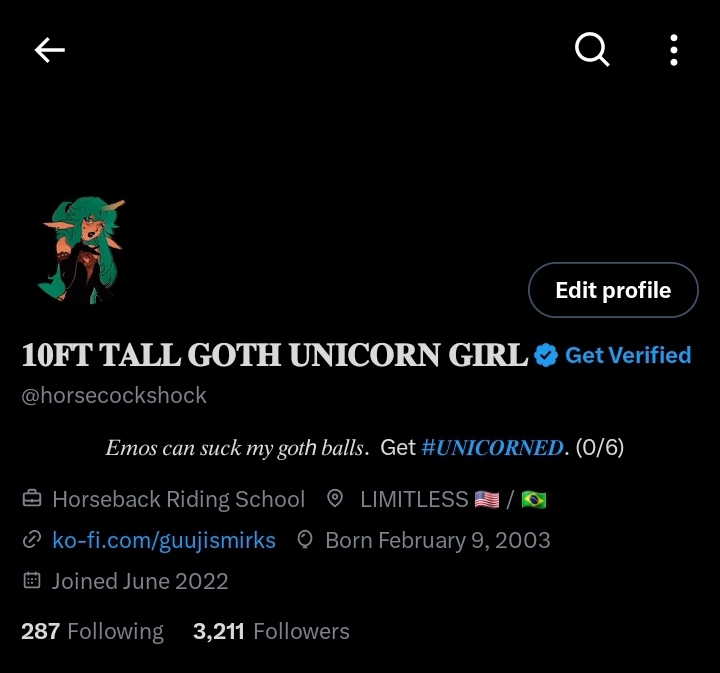This screenshot has height=673, width=720.
Task: Tap the Edit profile button
Action: pyautogui.click(x=613, y=290)
